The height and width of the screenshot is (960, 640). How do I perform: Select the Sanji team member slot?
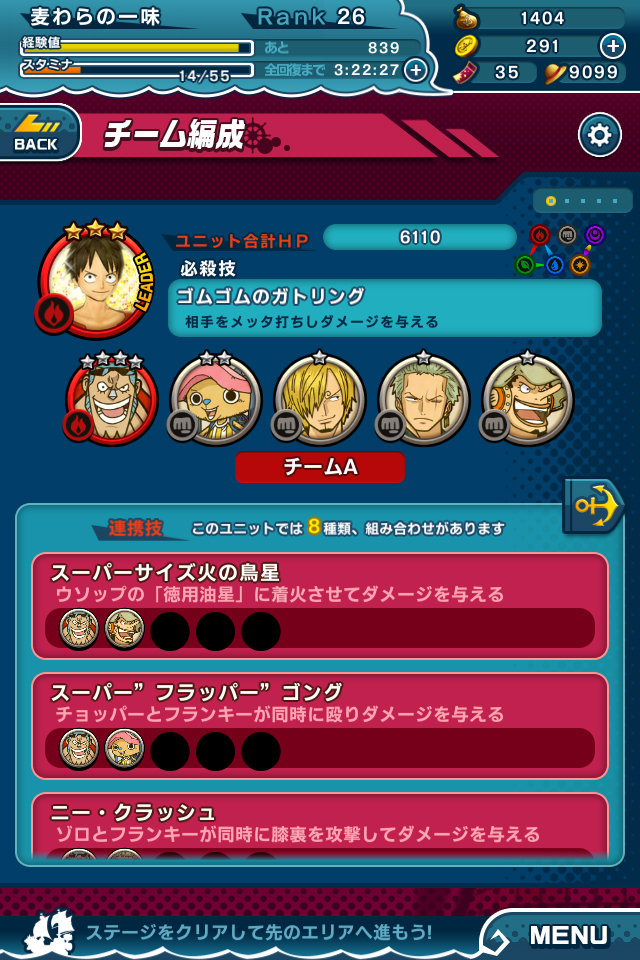point(319,399)
